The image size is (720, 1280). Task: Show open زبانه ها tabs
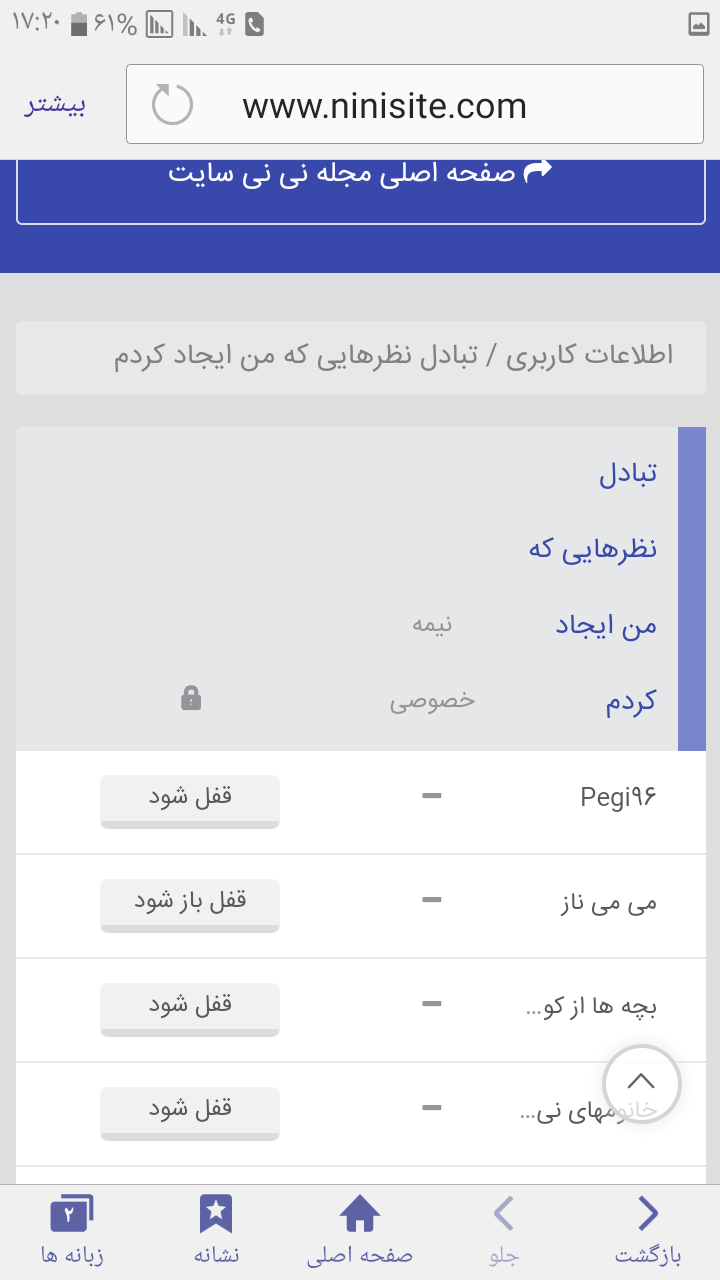tap(72, 1230)
